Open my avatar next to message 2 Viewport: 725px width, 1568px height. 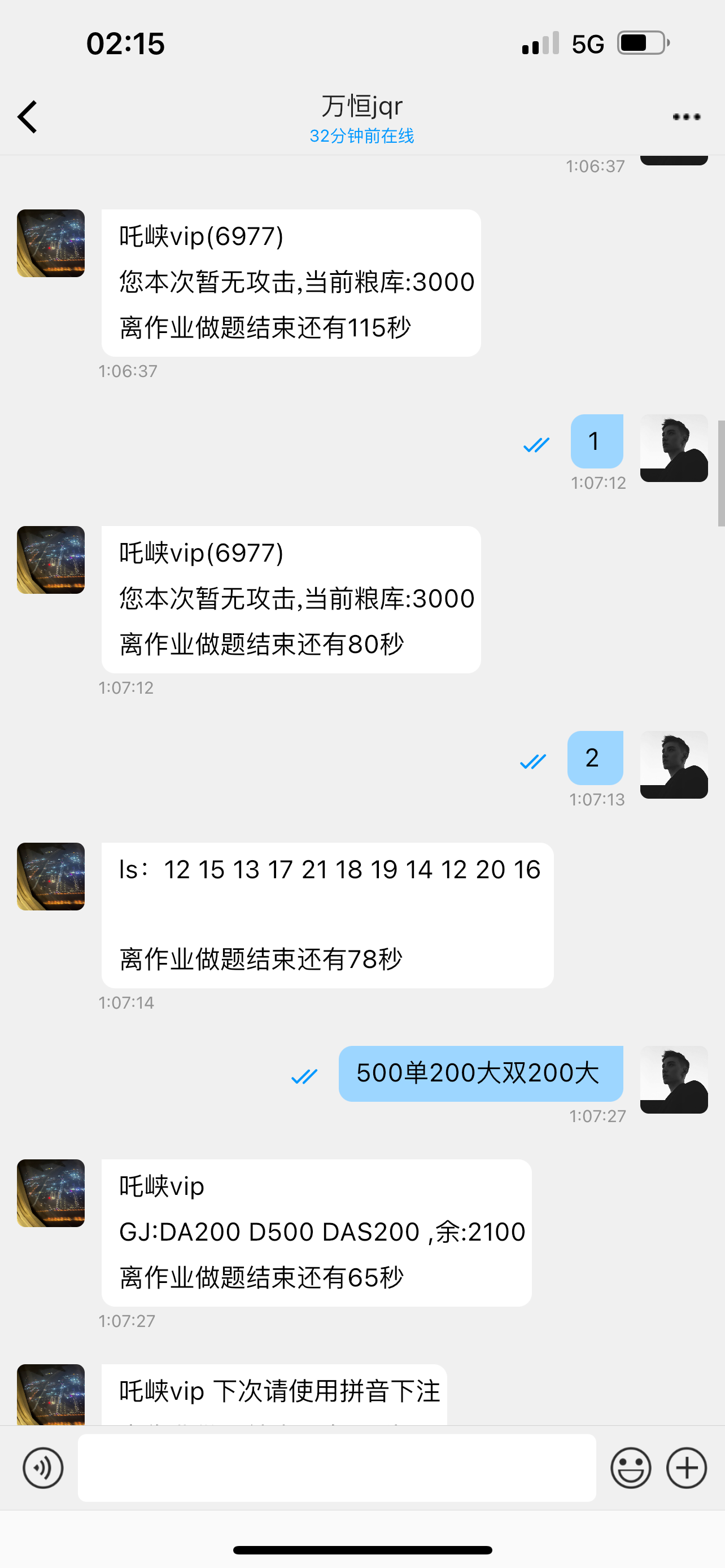674,764
